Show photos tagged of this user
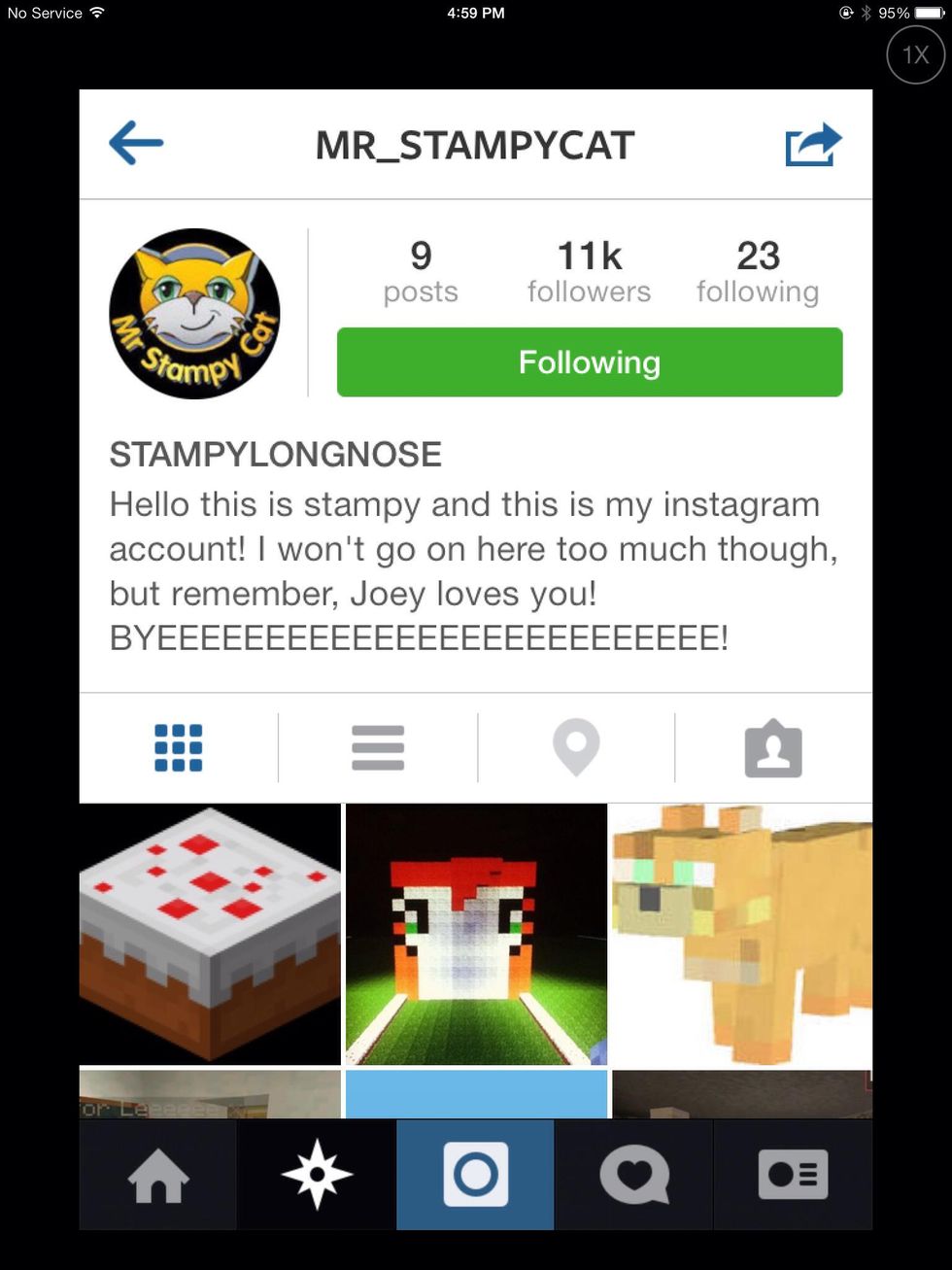This screenshot has width=952, height=1270. coord(773,748)
